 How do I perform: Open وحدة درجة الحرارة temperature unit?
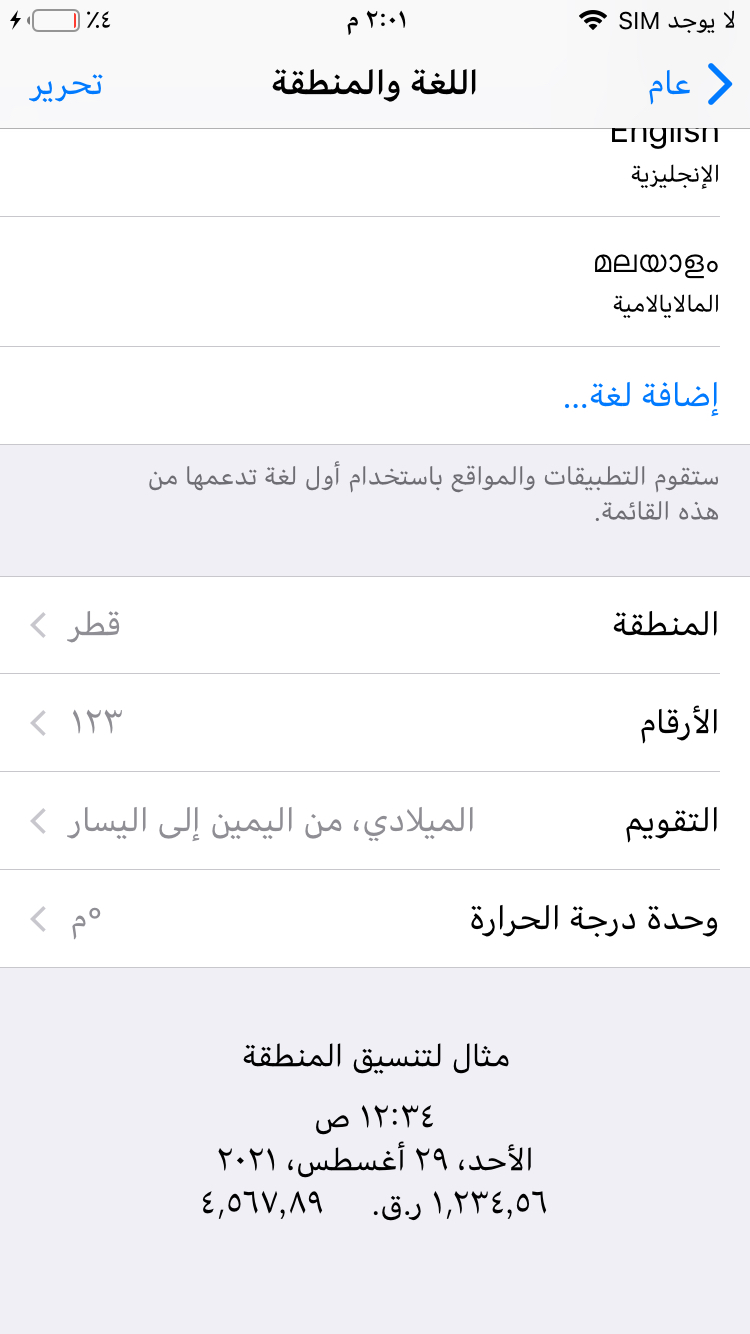375,919
